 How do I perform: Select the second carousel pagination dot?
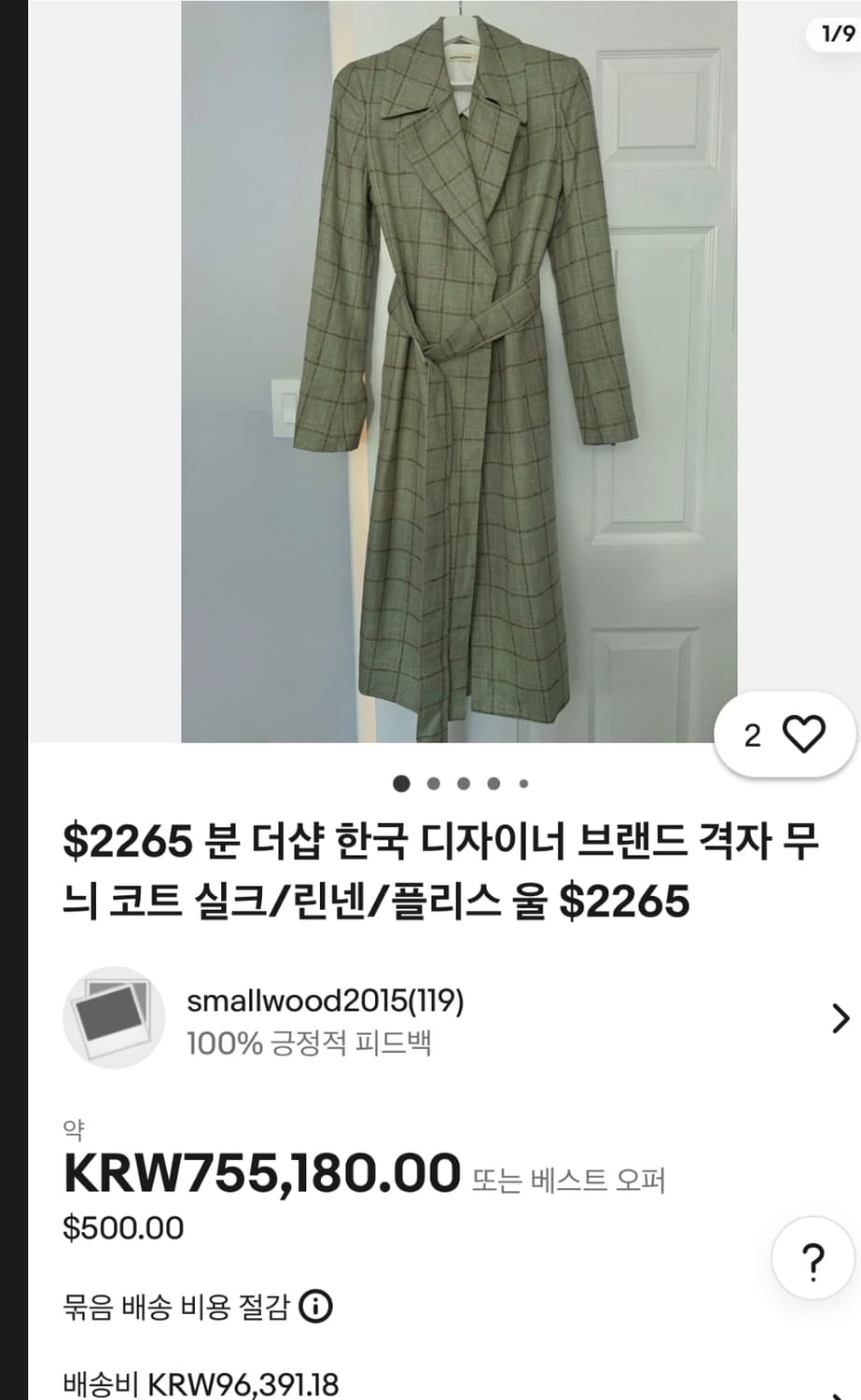point(431,786)
